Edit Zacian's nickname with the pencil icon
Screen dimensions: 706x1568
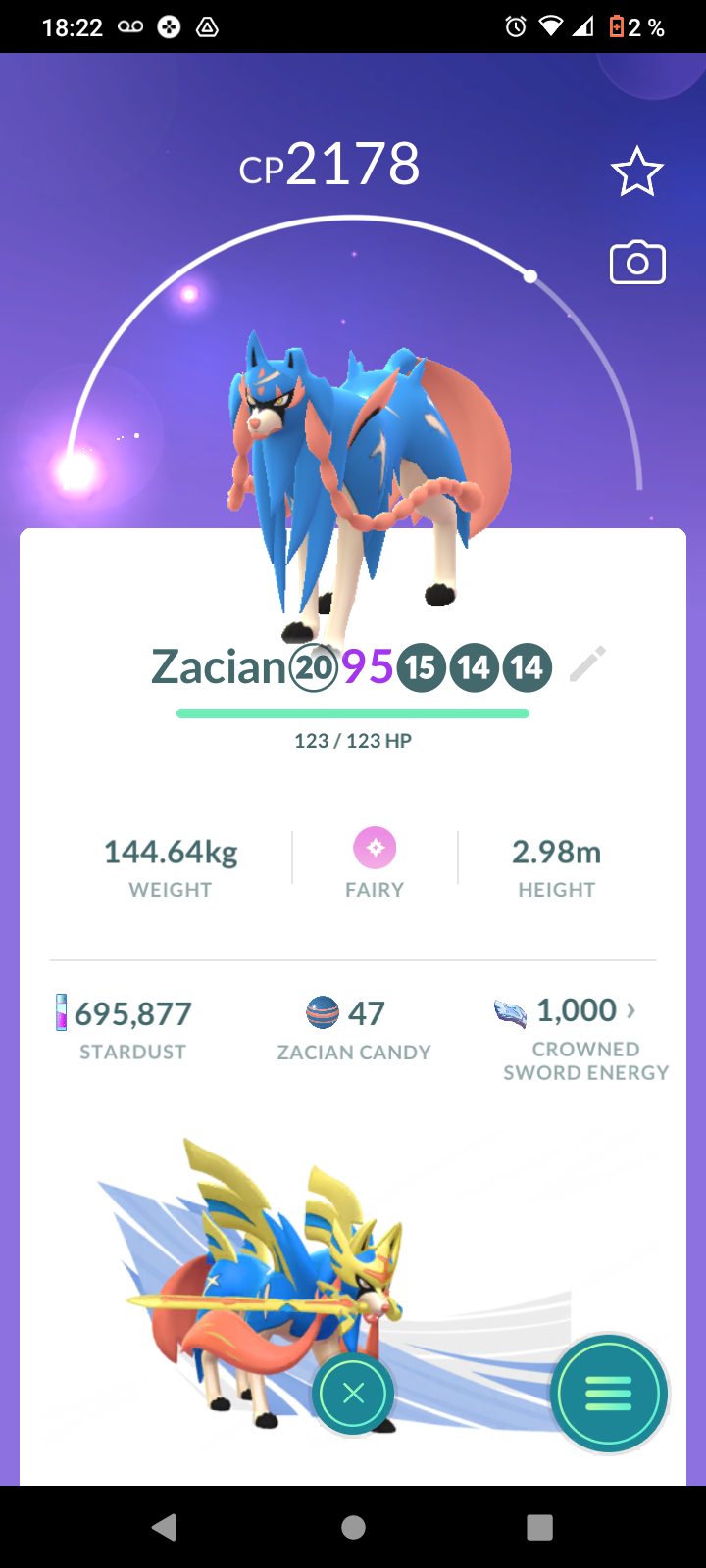(587, 664)
